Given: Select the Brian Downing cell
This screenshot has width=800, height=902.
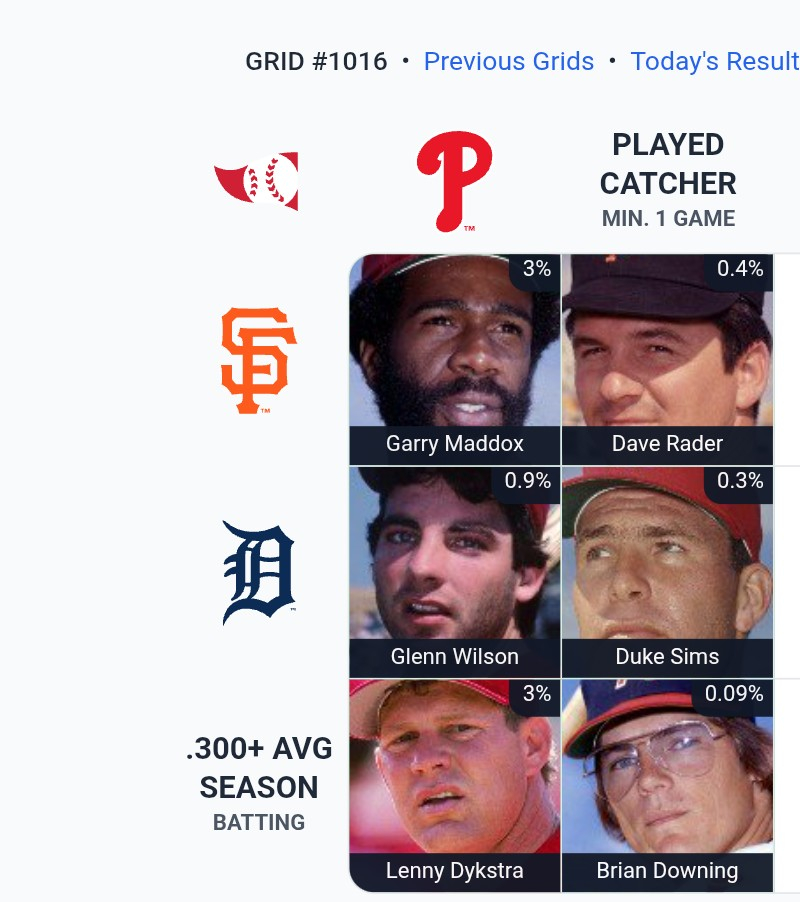Looking at the screenshot, I should click(667, 785).
